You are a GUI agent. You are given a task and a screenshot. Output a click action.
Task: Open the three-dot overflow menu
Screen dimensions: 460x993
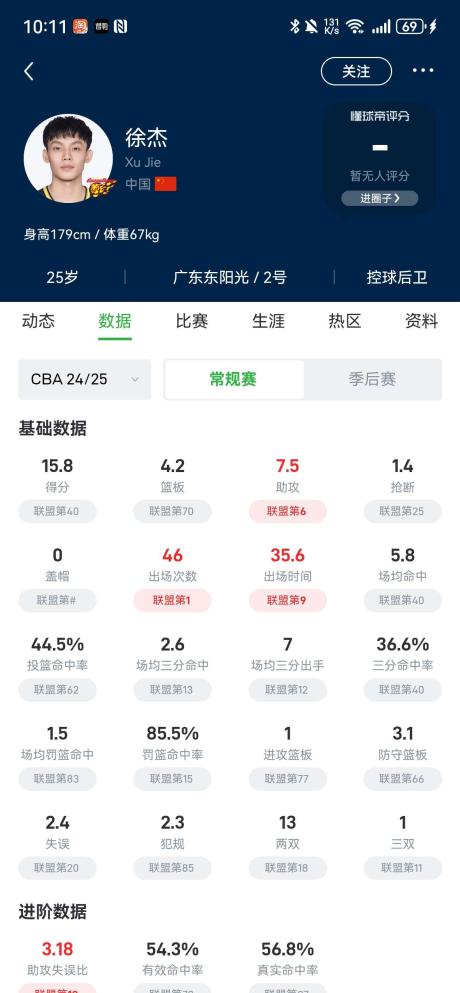(x=423, y=70)
